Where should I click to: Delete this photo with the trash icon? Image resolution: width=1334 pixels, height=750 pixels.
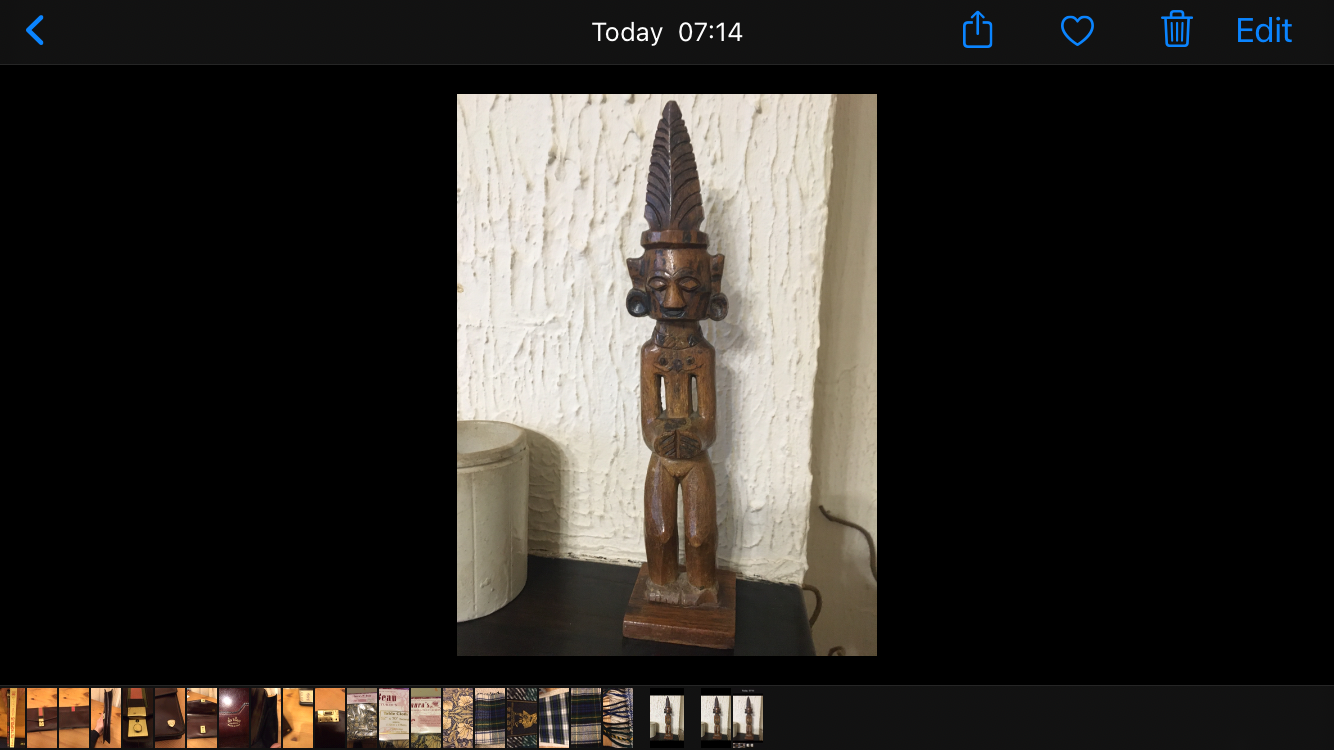(x=1176, y=30)
